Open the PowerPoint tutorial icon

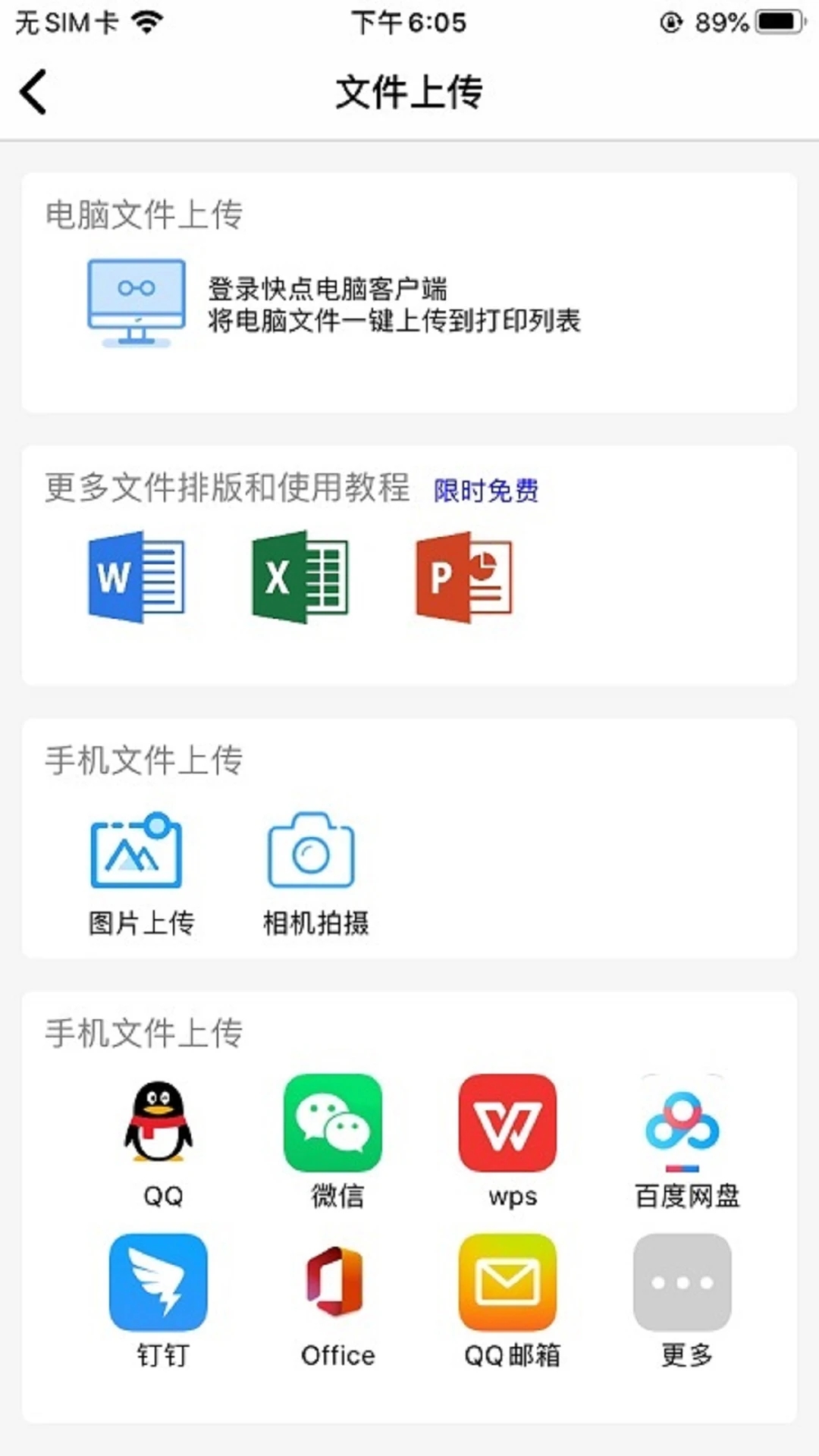[466, 576]
